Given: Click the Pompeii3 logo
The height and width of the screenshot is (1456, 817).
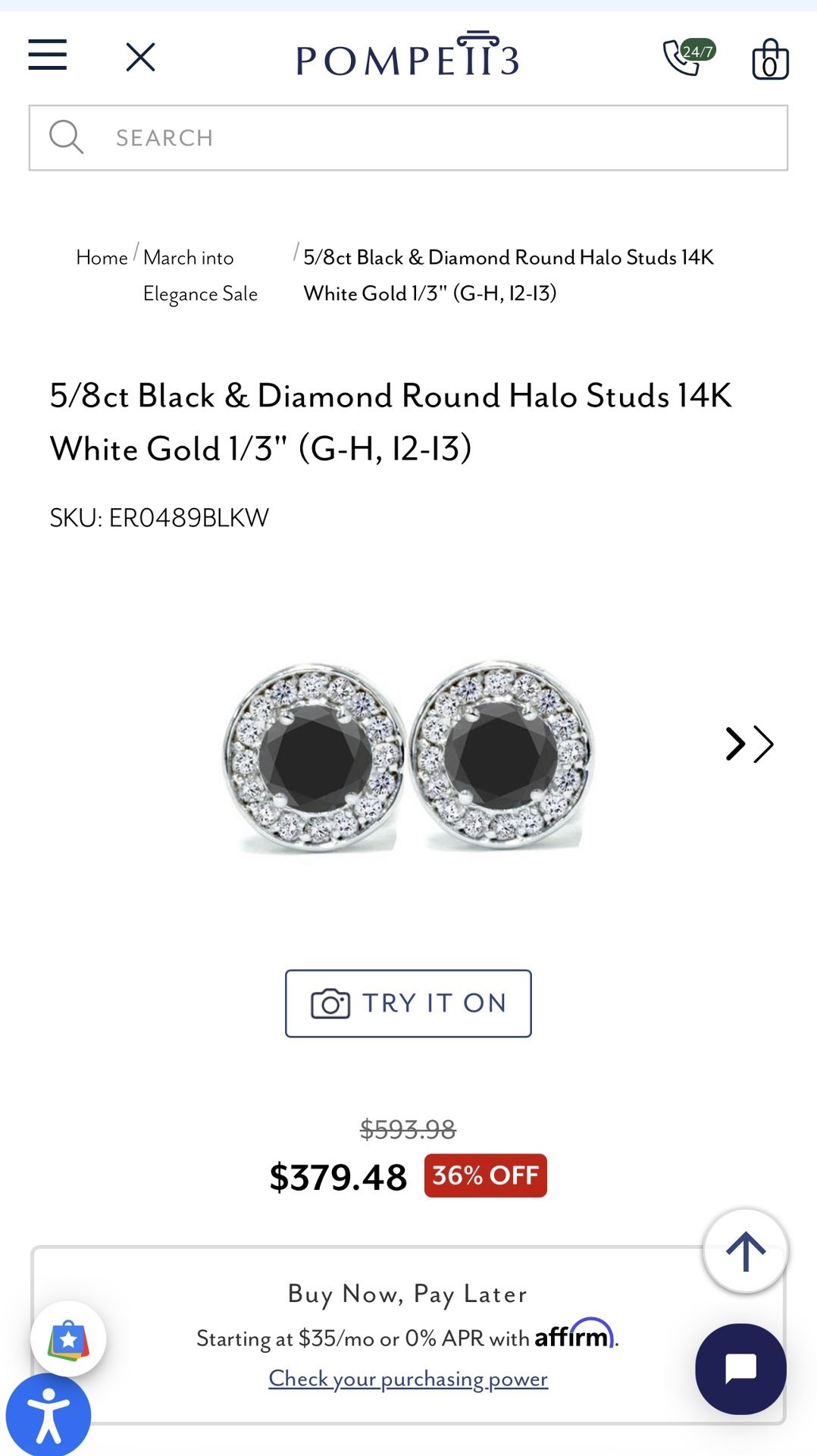Looking at the screenshot, I should [408, 58].
